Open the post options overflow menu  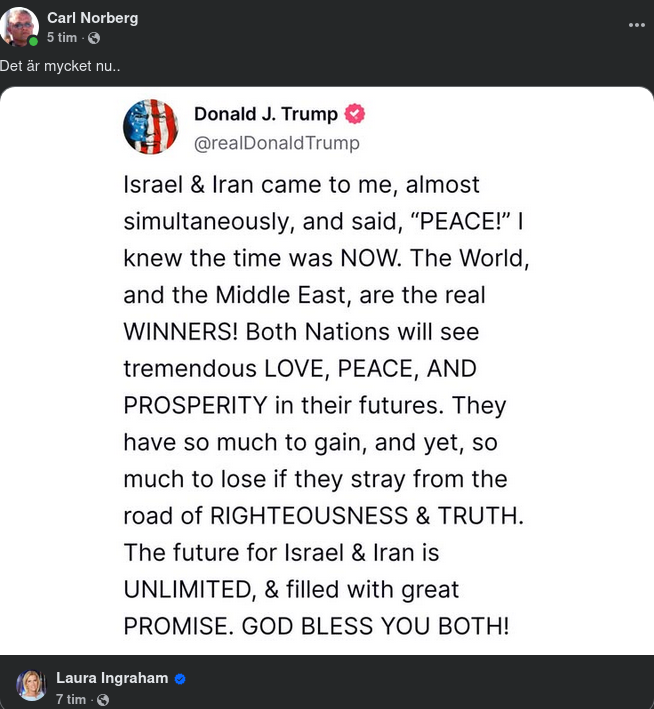point(636,25)
